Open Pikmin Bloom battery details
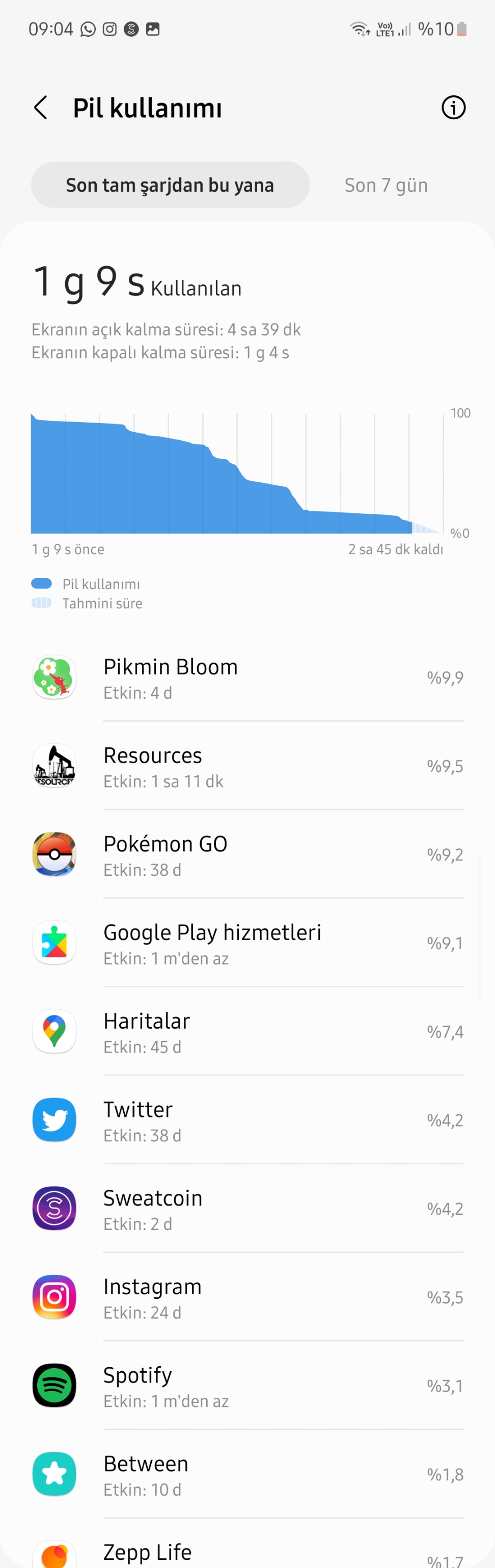This screenshot has height=1568, width=495. tap(248, 678)
